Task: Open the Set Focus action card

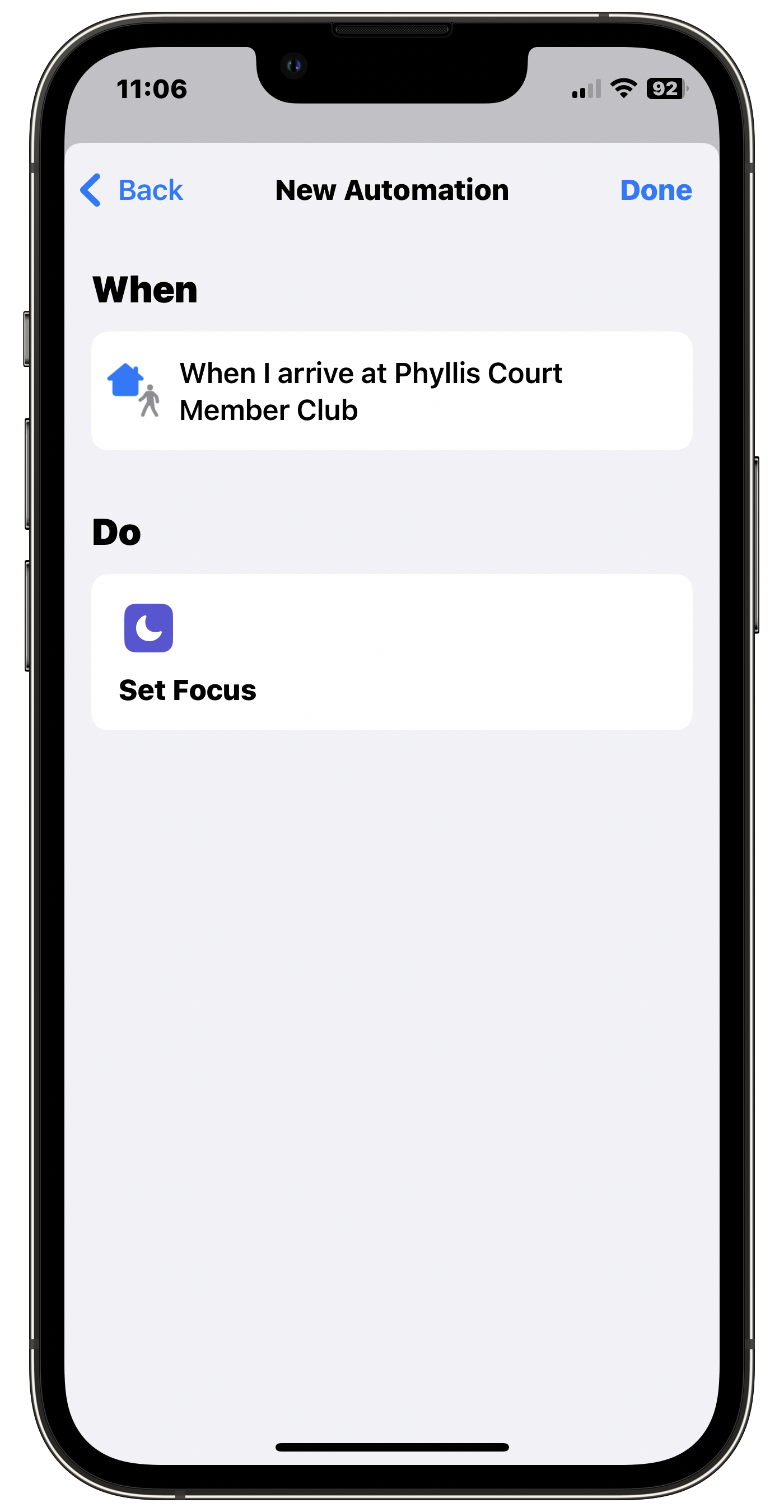Action: (391, 652)
